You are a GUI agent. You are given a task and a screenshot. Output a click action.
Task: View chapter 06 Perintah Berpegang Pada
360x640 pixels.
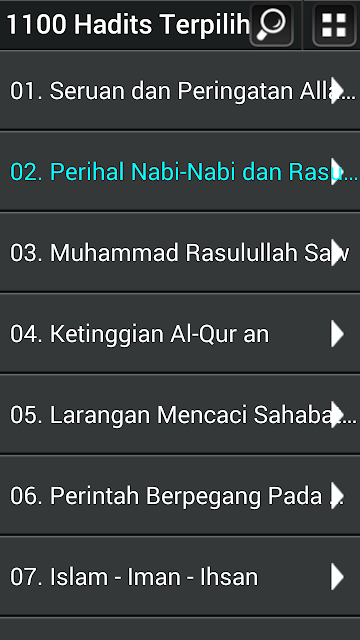tap(180, 496)
